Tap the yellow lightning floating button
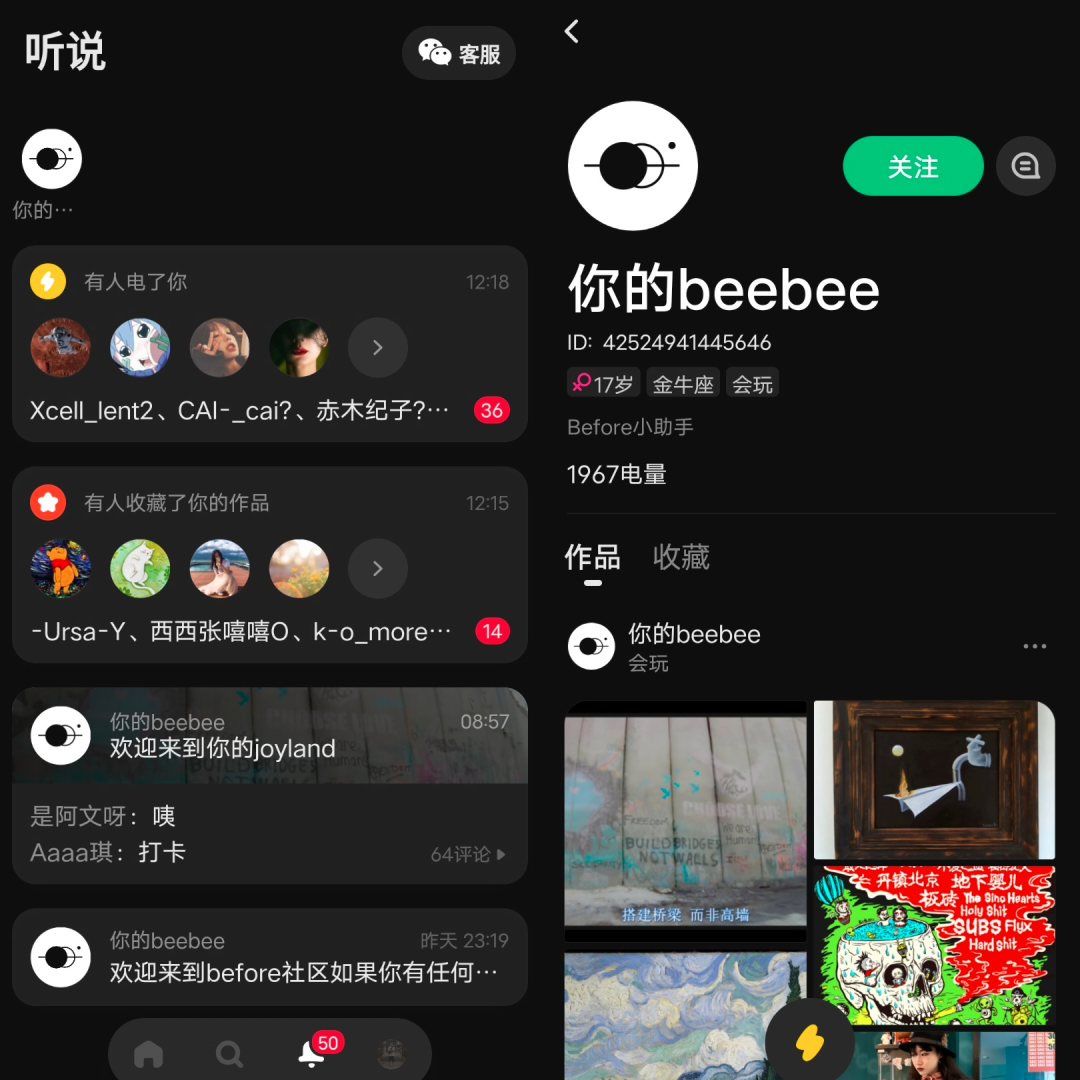 [809, 1043]
